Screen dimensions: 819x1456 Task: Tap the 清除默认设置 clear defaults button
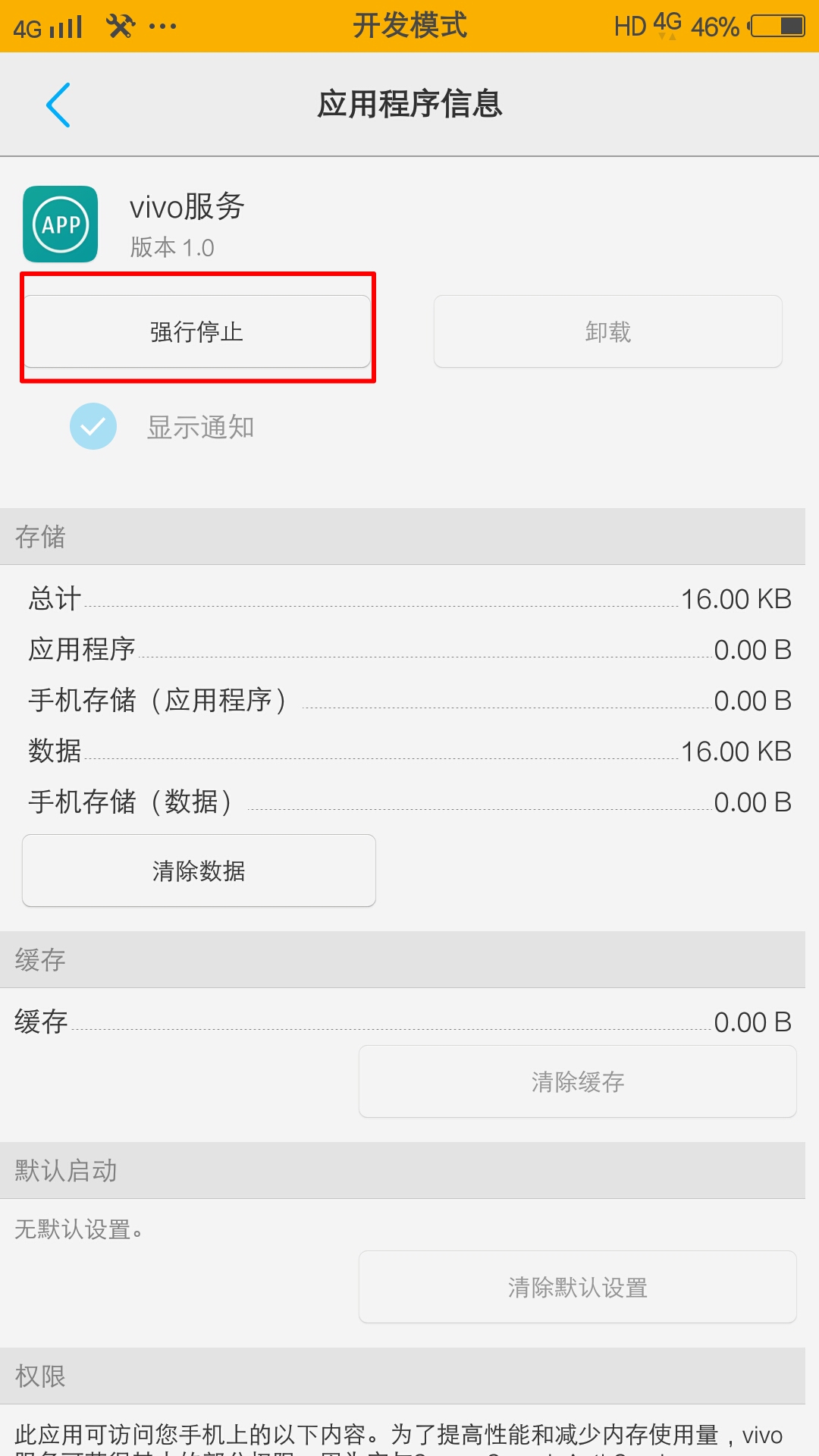tap(578, 1287)
